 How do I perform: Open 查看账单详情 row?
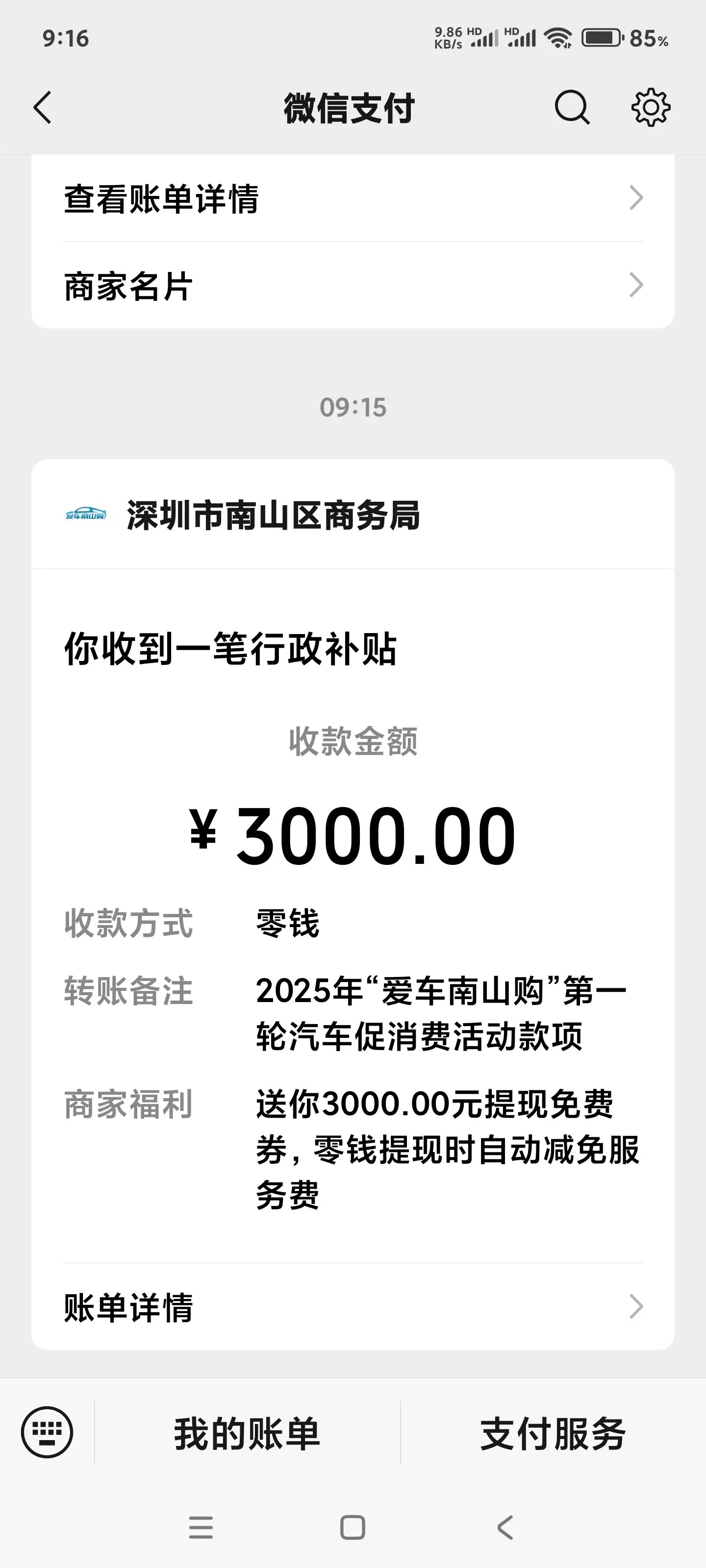coord(353,198)
